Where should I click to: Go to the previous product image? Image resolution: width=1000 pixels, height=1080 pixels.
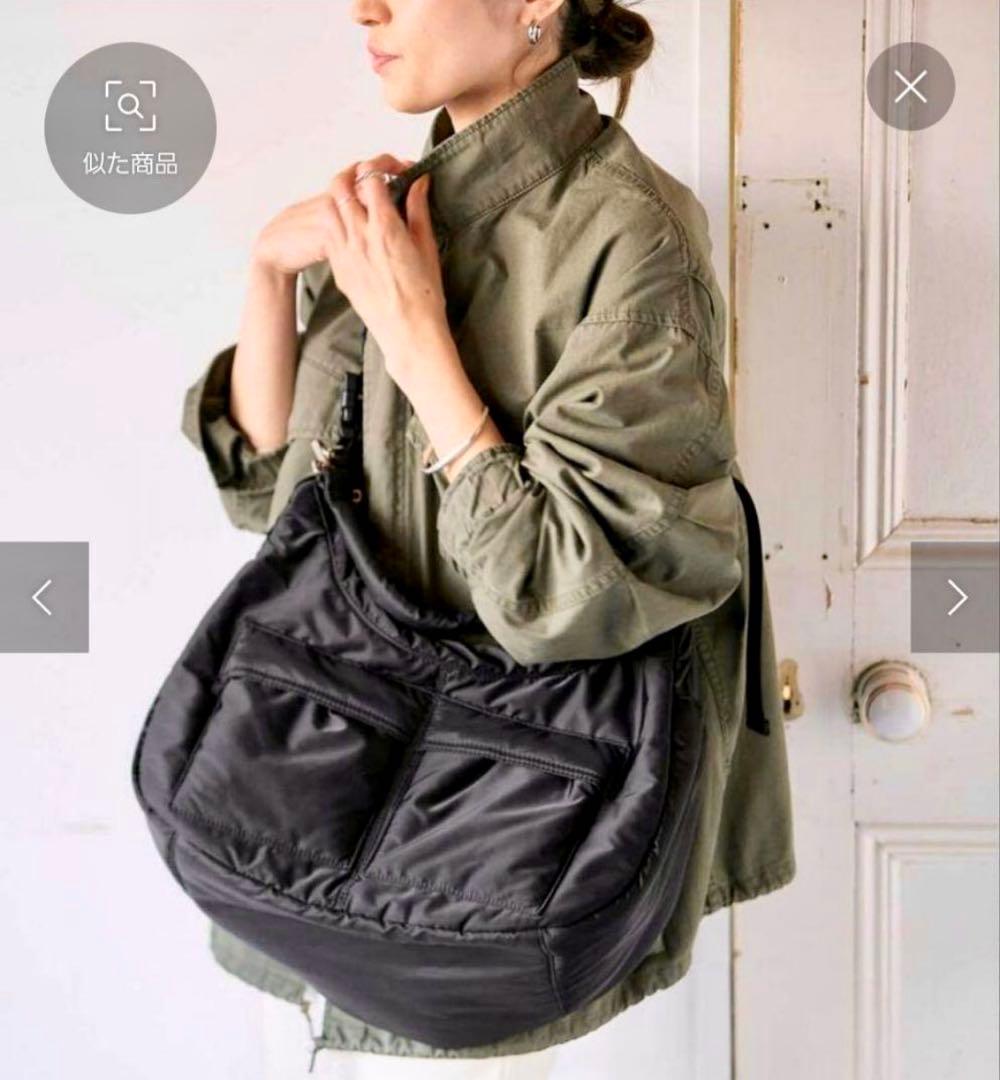(x=43, y=597)
